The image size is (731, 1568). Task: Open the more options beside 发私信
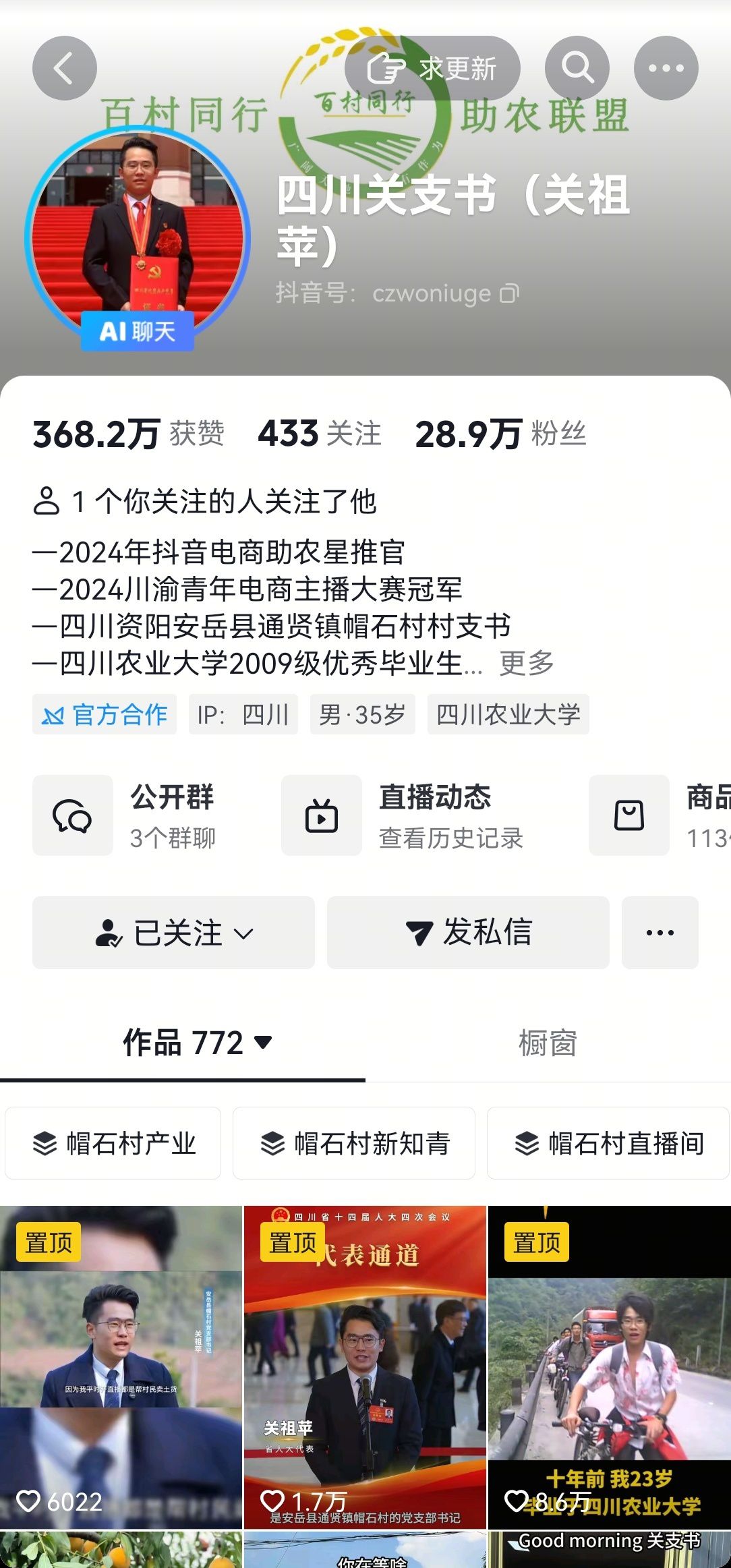coord(660,933)
